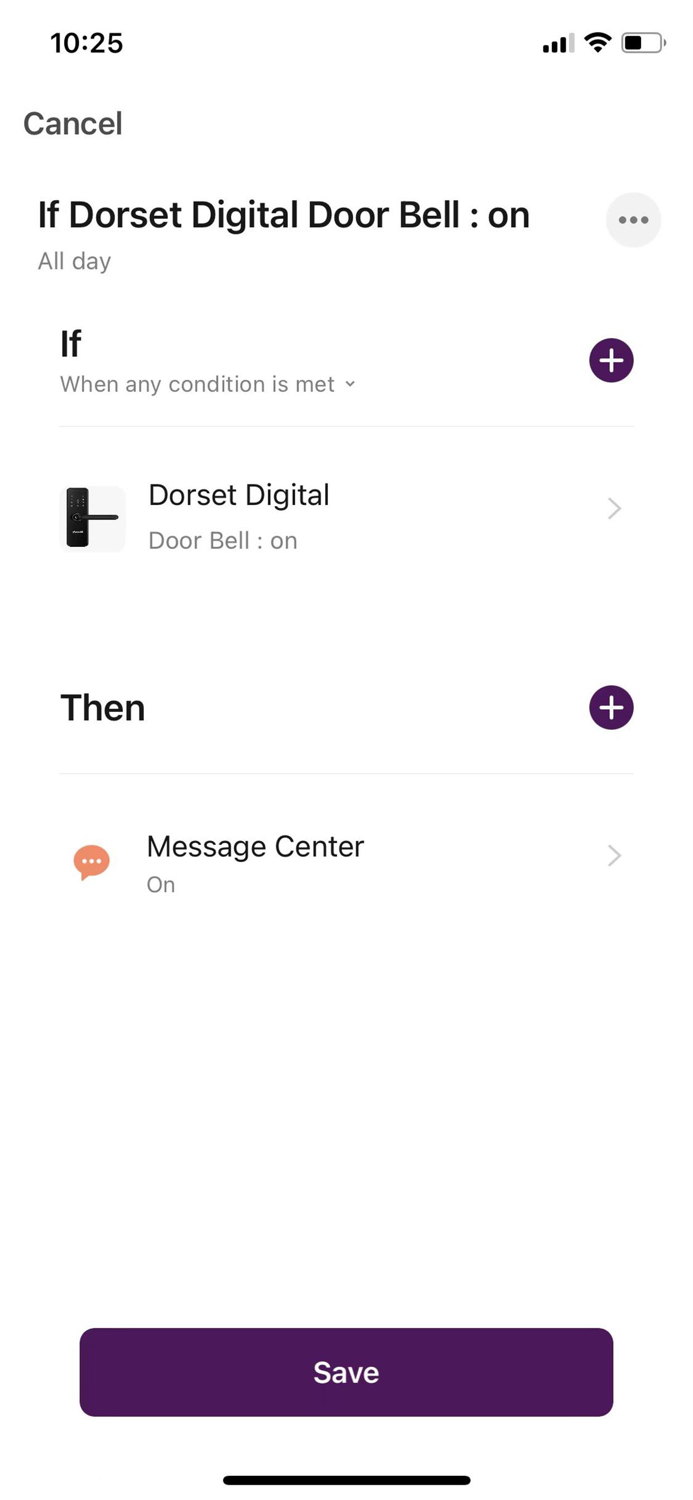Expand the 'When any condition is met' dropdown
The image size is (693, 1500).
(x=208, y=385)
